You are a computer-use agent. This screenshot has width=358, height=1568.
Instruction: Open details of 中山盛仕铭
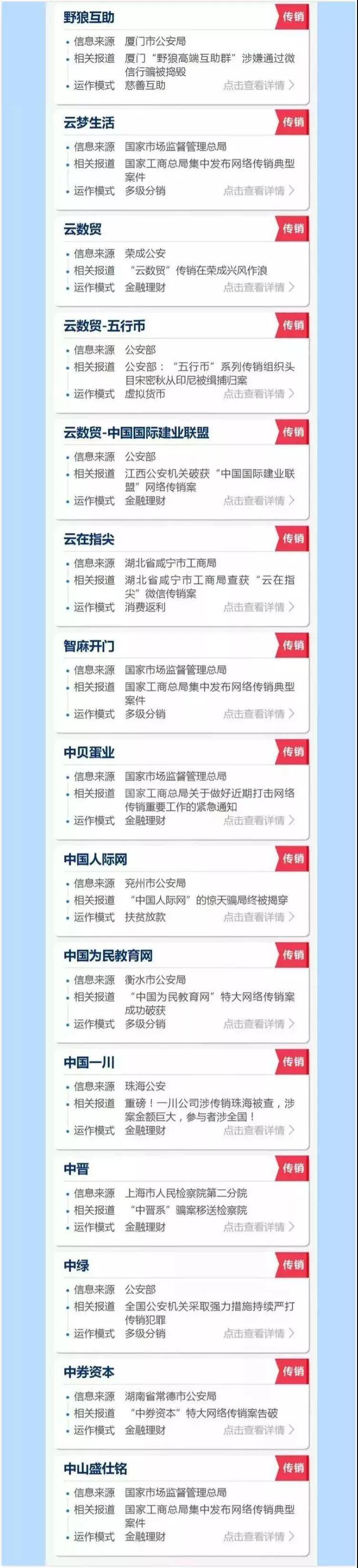tap(259, 1536)
